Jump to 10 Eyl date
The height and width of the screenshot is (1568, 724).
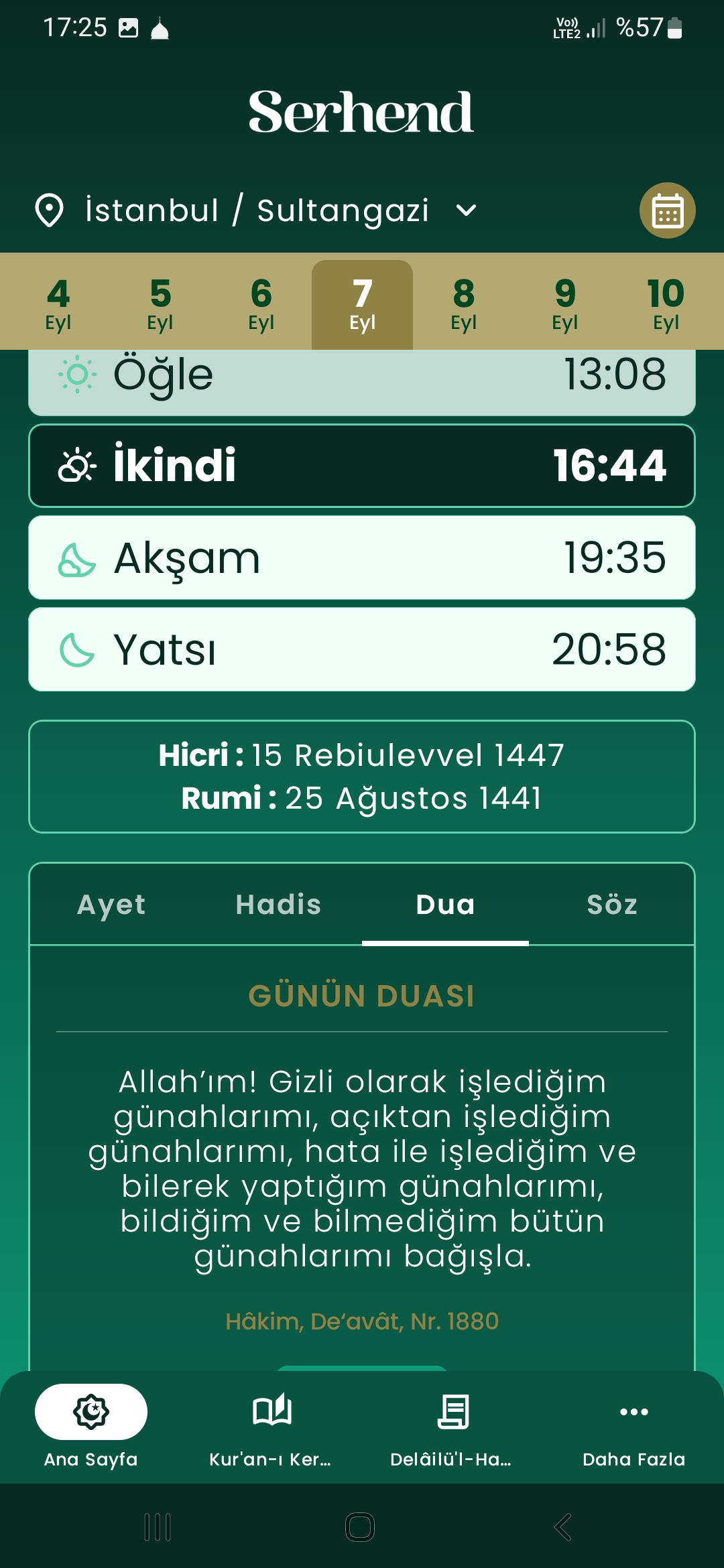[666, 304]
